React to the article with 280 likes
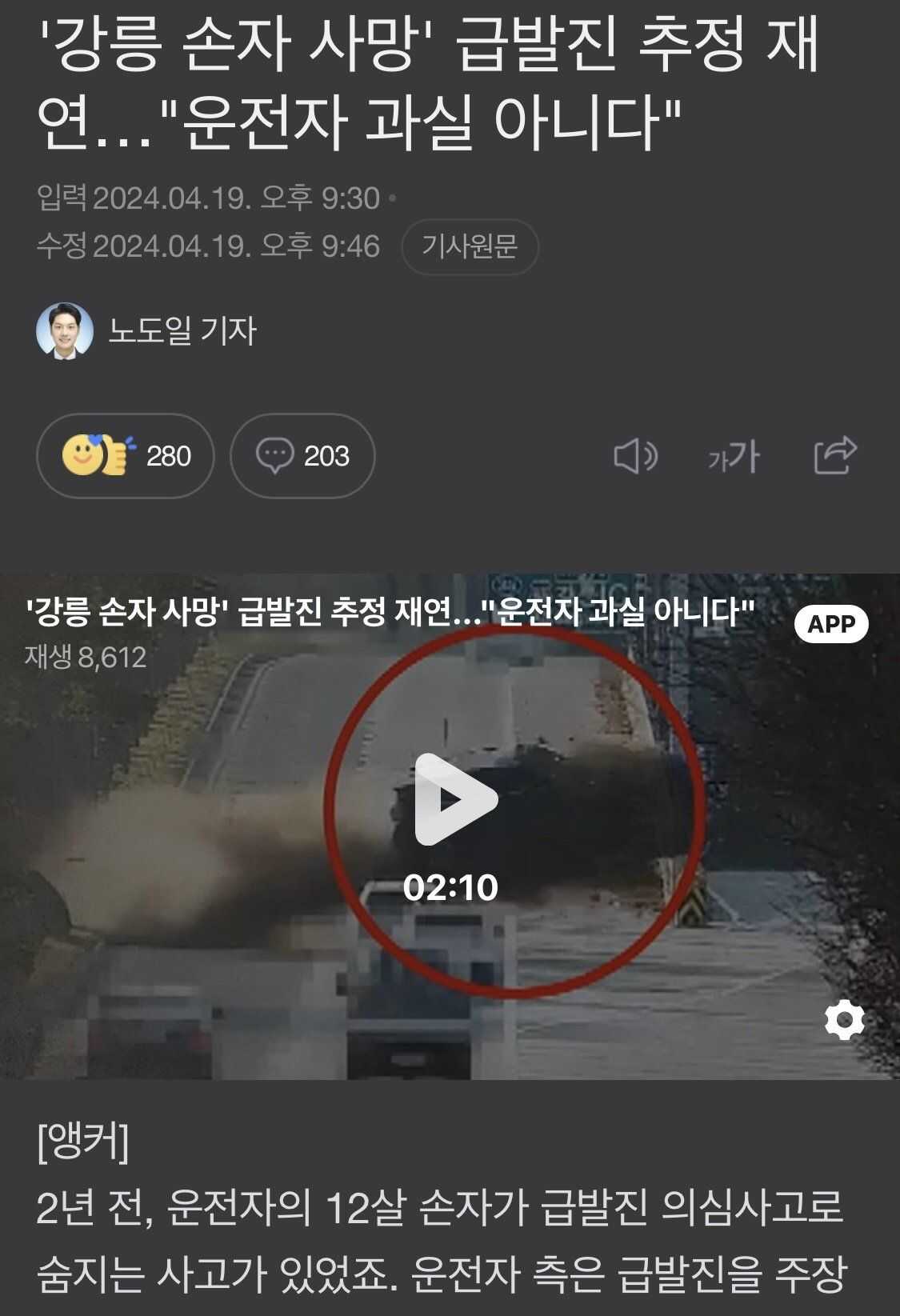This screenshot has height=1316, width=900. [x=126, y=456]
